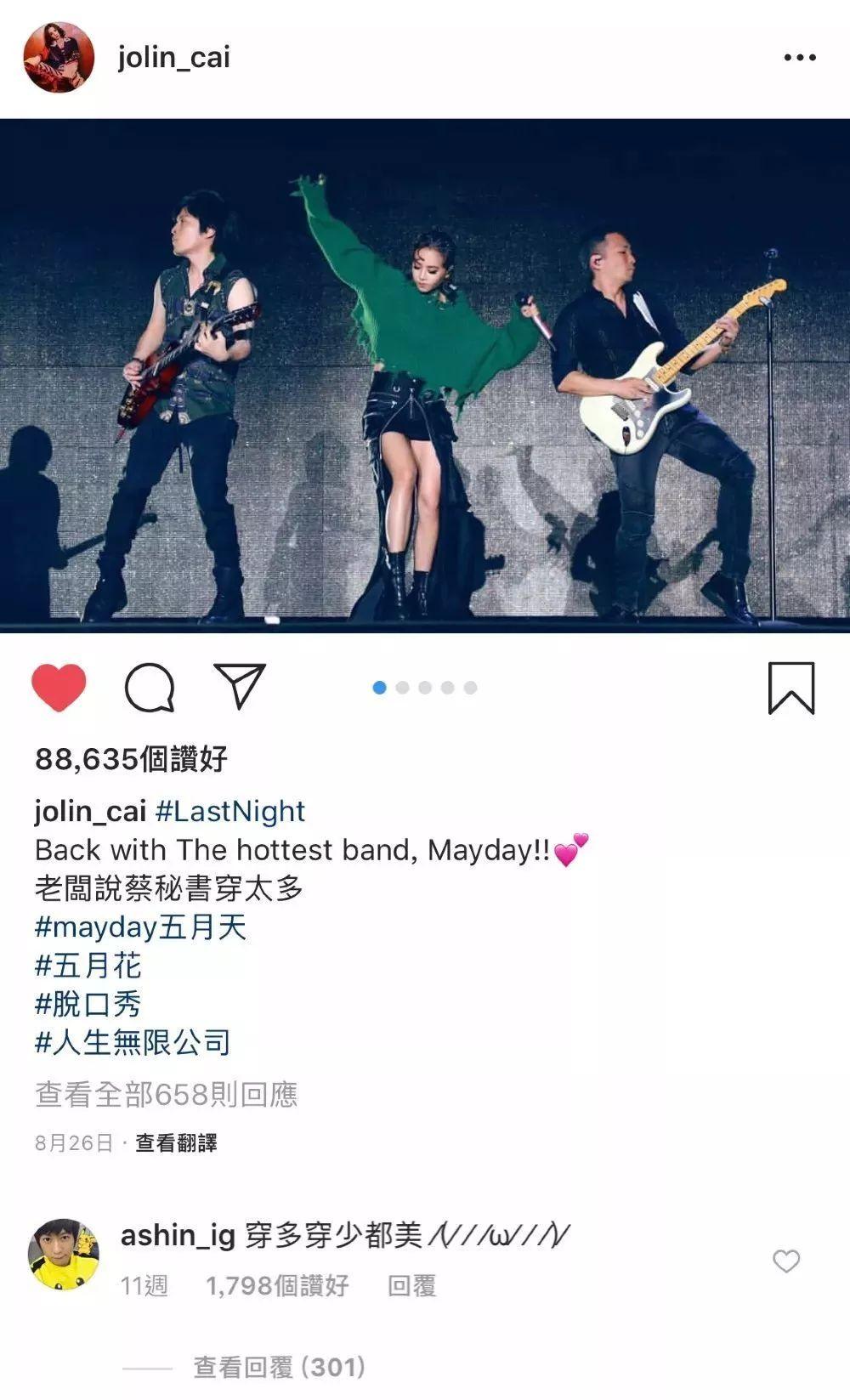
Task: Open the #脫口秀 hashtag
Action: click(x=88, y=1004)
